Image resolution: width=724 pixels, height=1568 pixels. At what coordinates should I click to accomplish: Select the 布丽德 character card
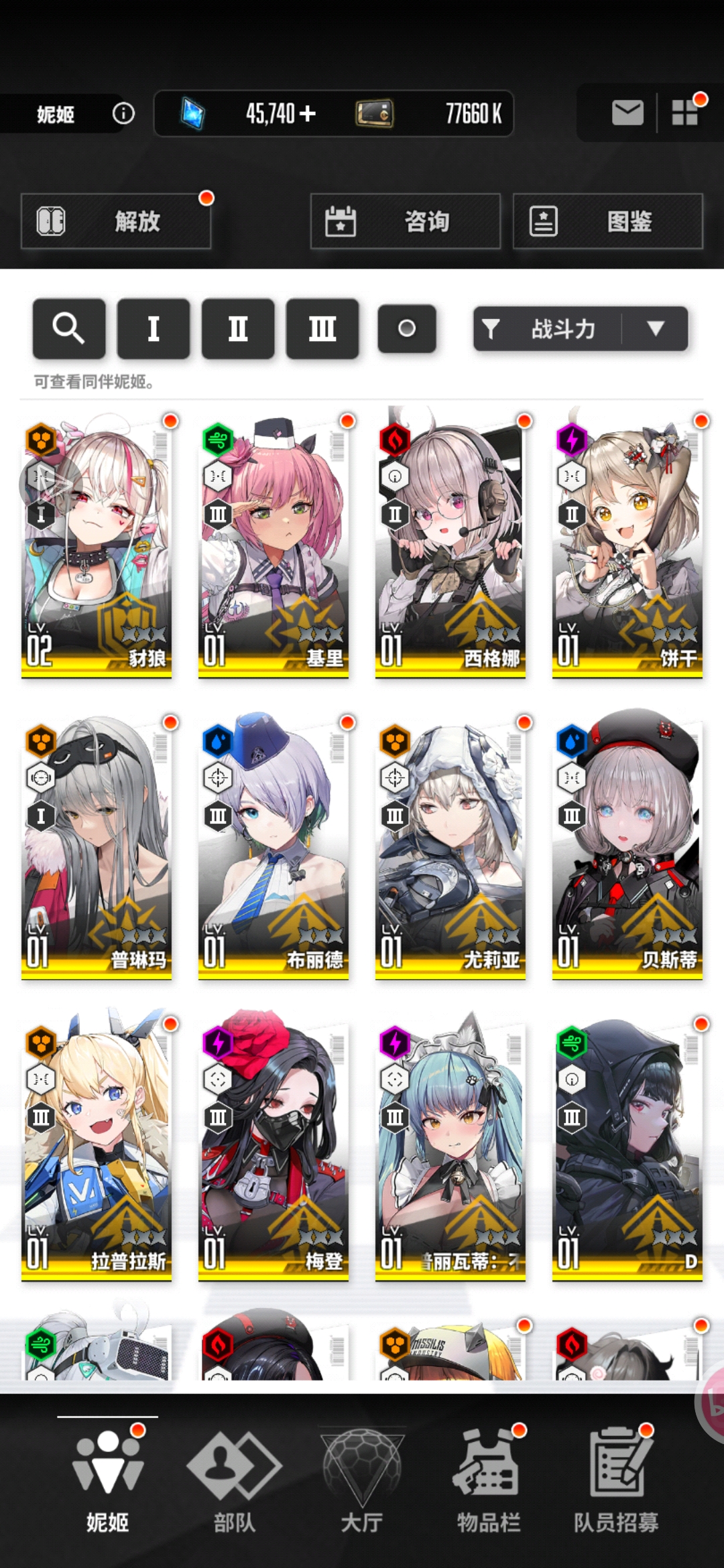(273, 846)
